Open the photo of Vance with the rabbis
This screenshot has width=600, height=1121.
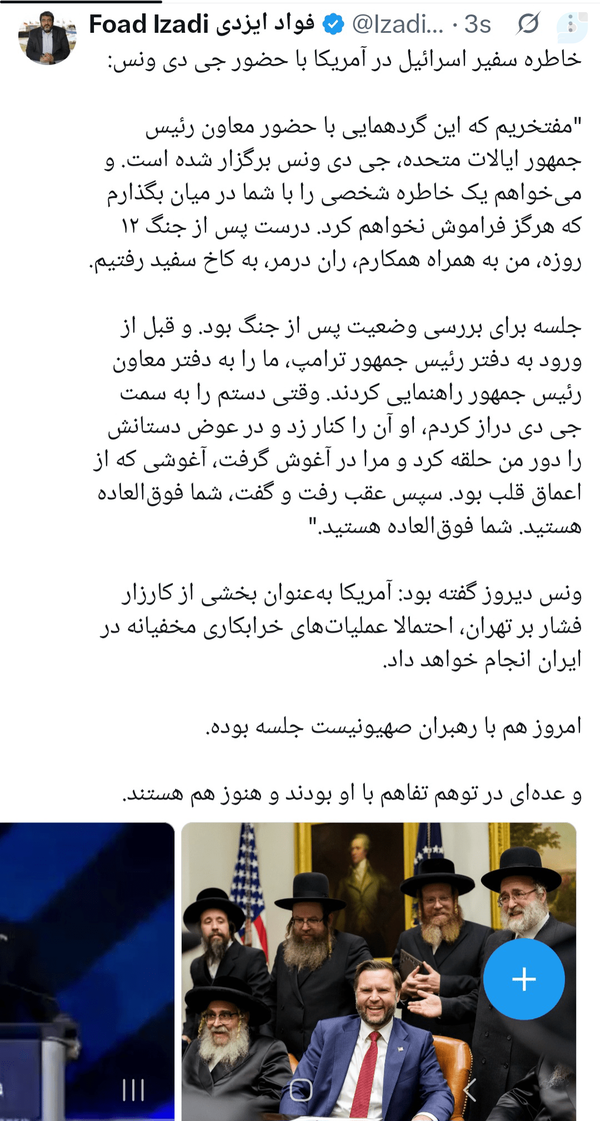pyautogui.click(x=379, y=972)
